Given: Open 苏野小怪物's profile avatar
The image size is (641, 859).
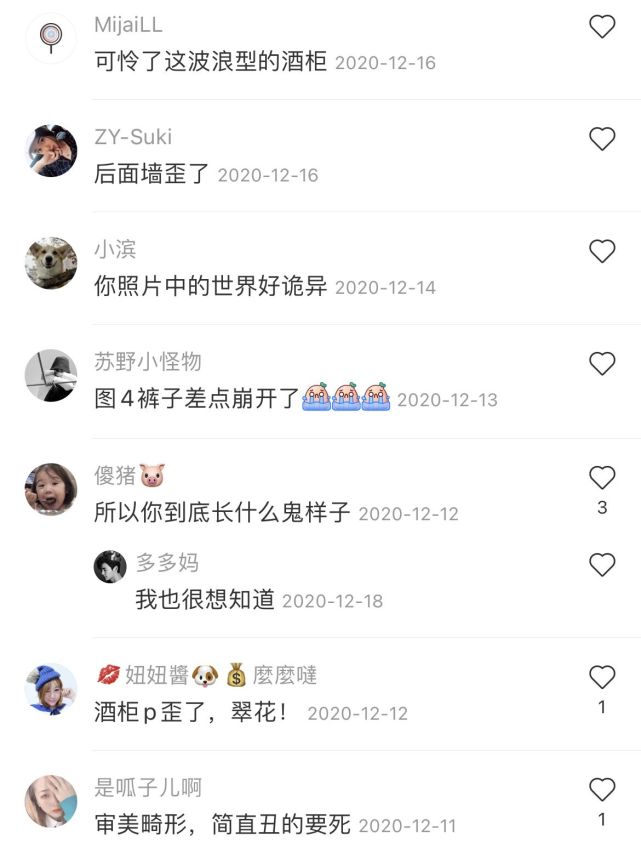Looking at the screenshot, I should [x=50, y=376].
